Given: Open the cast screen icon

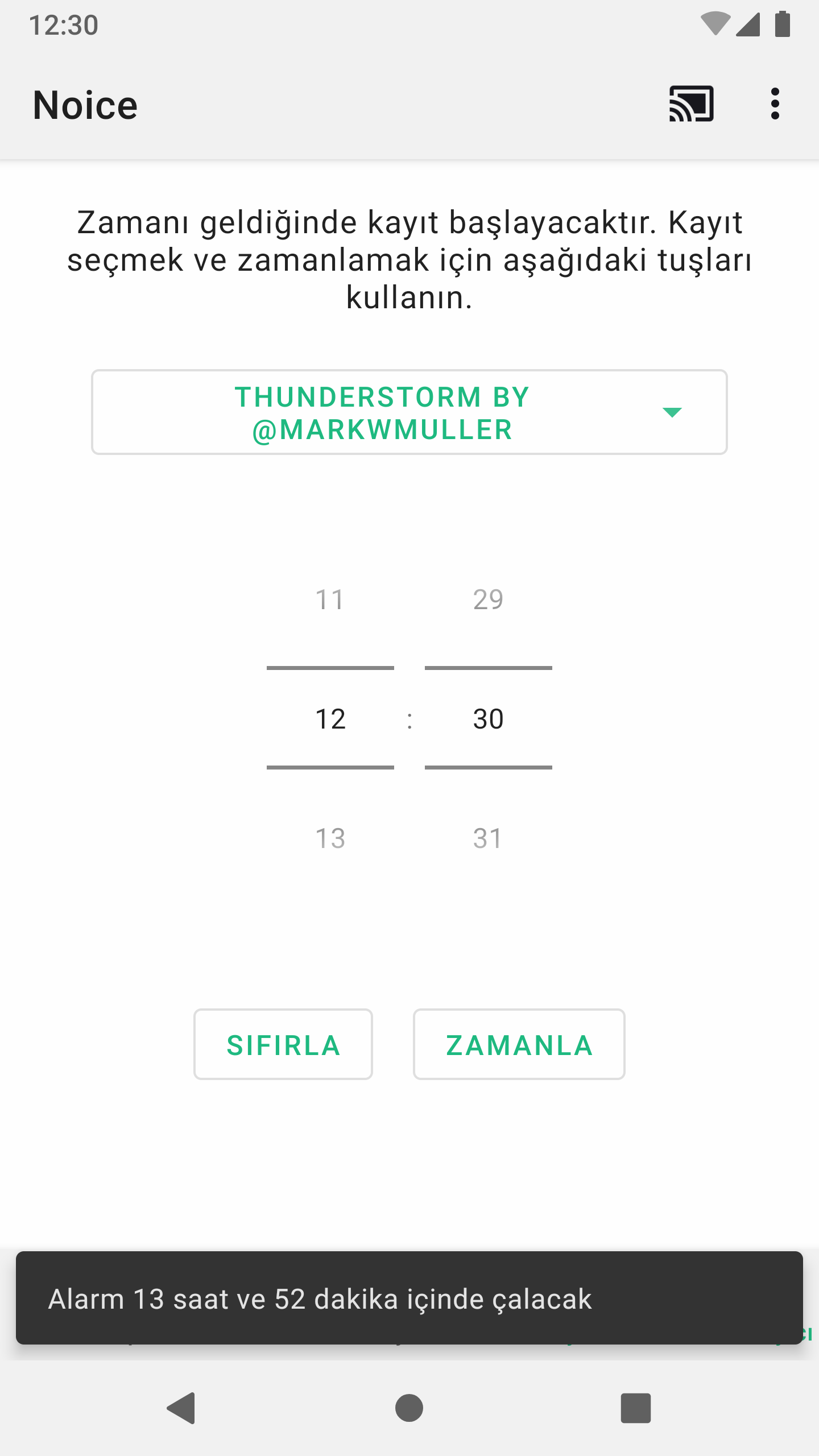Looking at the screenshot, I should (x=691, y=104).
